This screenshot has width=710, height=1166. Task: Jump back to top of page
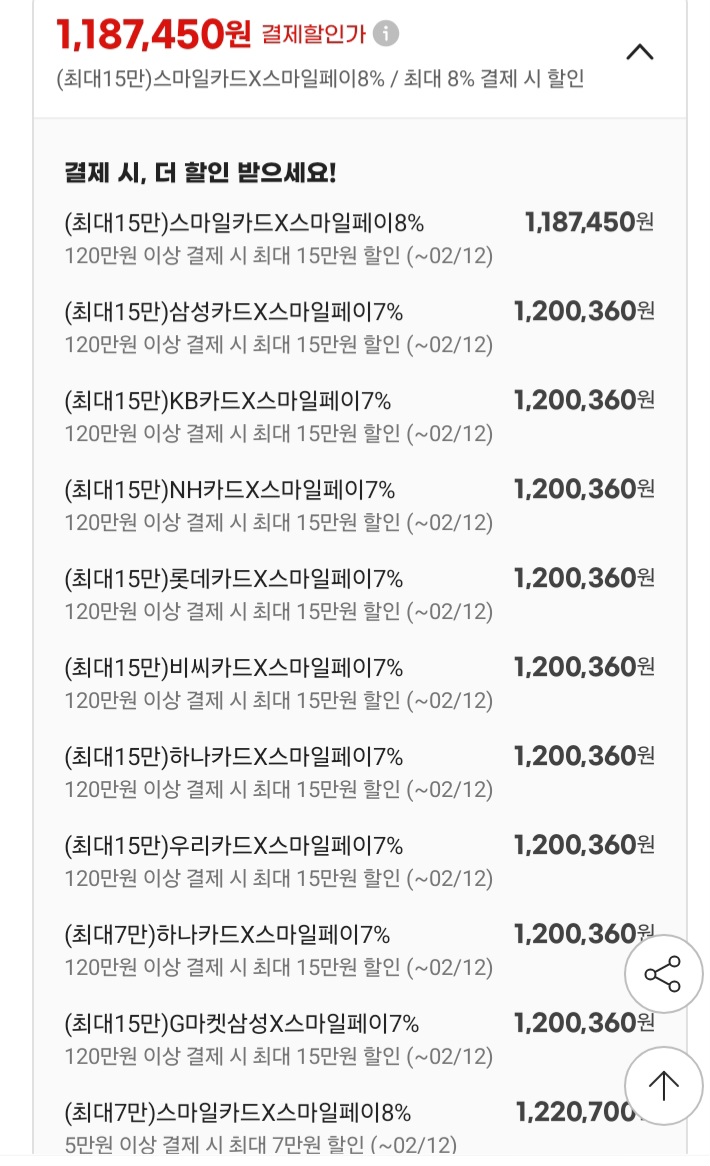[663, 1085]
